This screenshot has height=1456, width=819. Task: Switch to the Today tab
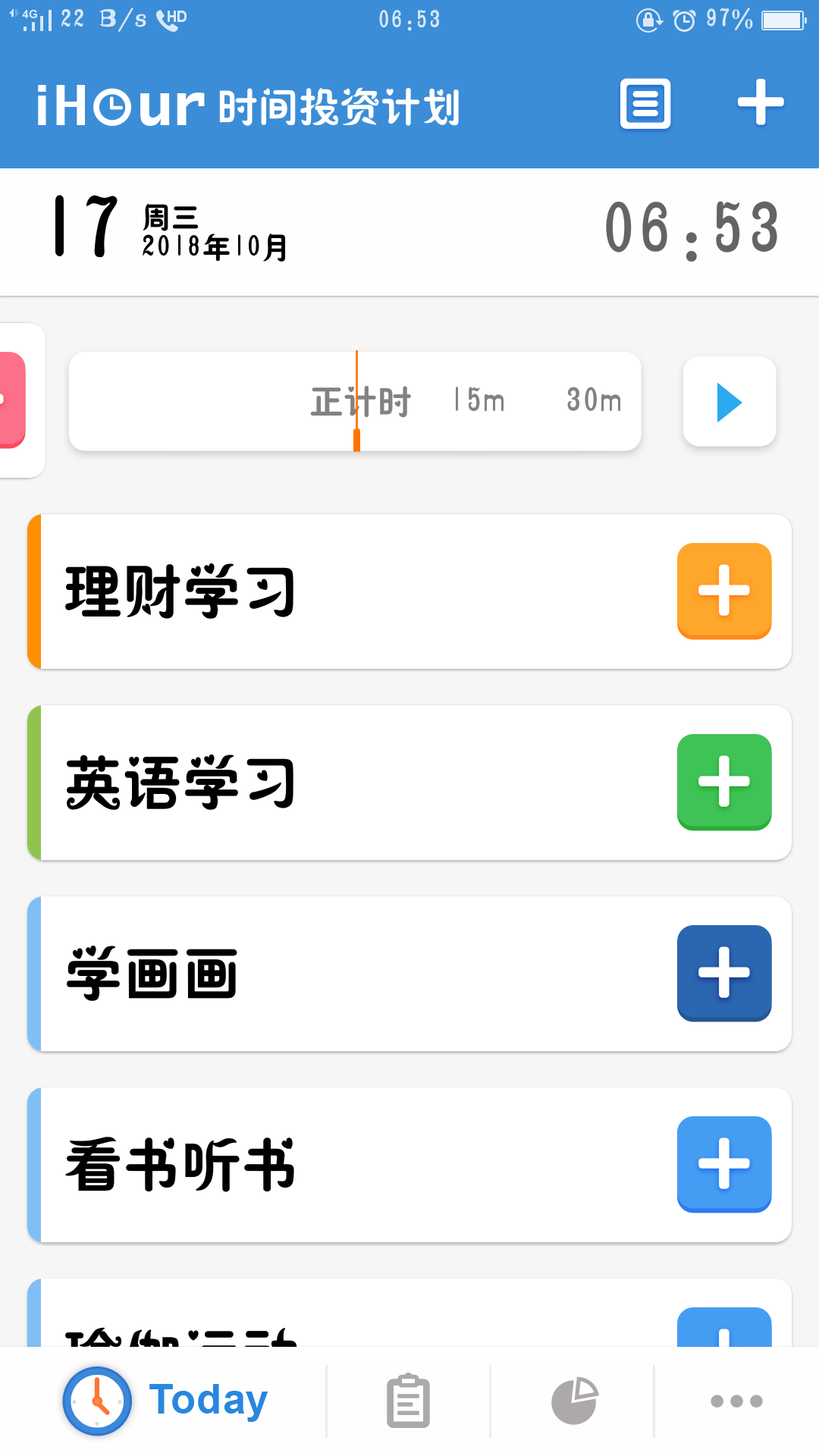coord(165,1401)
